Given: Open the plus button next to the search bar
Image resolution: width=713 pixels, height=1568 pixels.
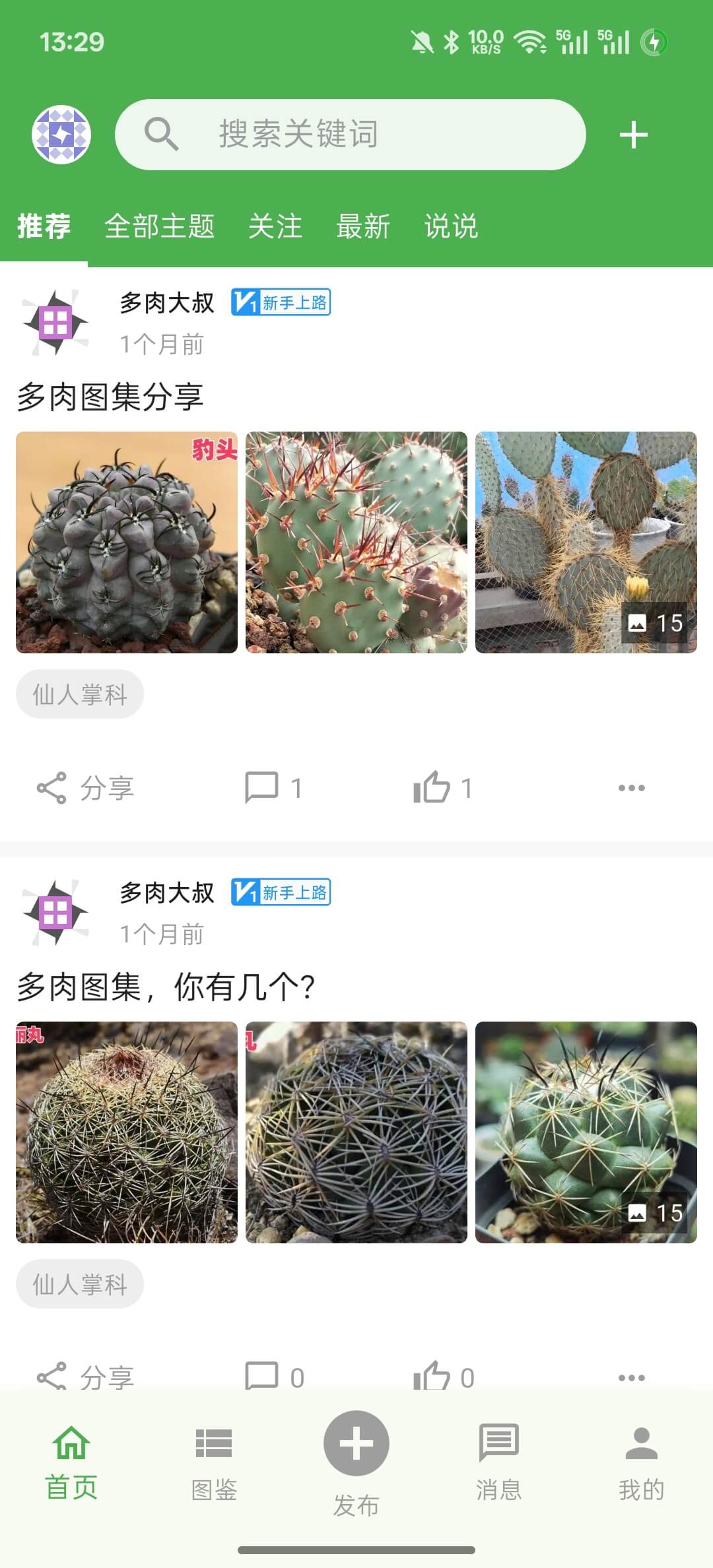Looking at the screenshot, I should [x=633, y=134].
